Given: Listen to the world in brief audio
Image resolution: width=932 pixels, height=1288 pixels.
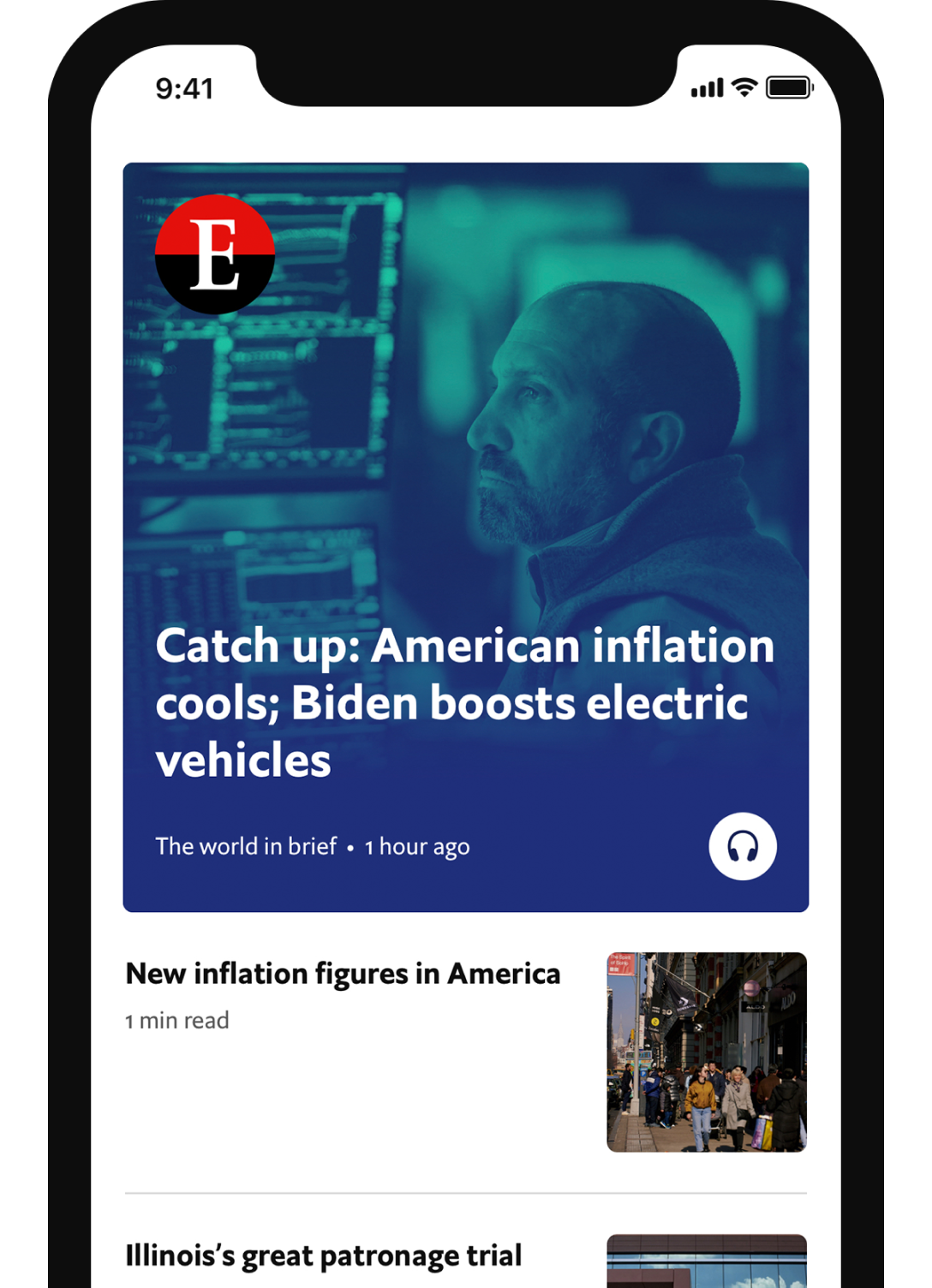Looking at the screenshot, I should tap(743, 846).
